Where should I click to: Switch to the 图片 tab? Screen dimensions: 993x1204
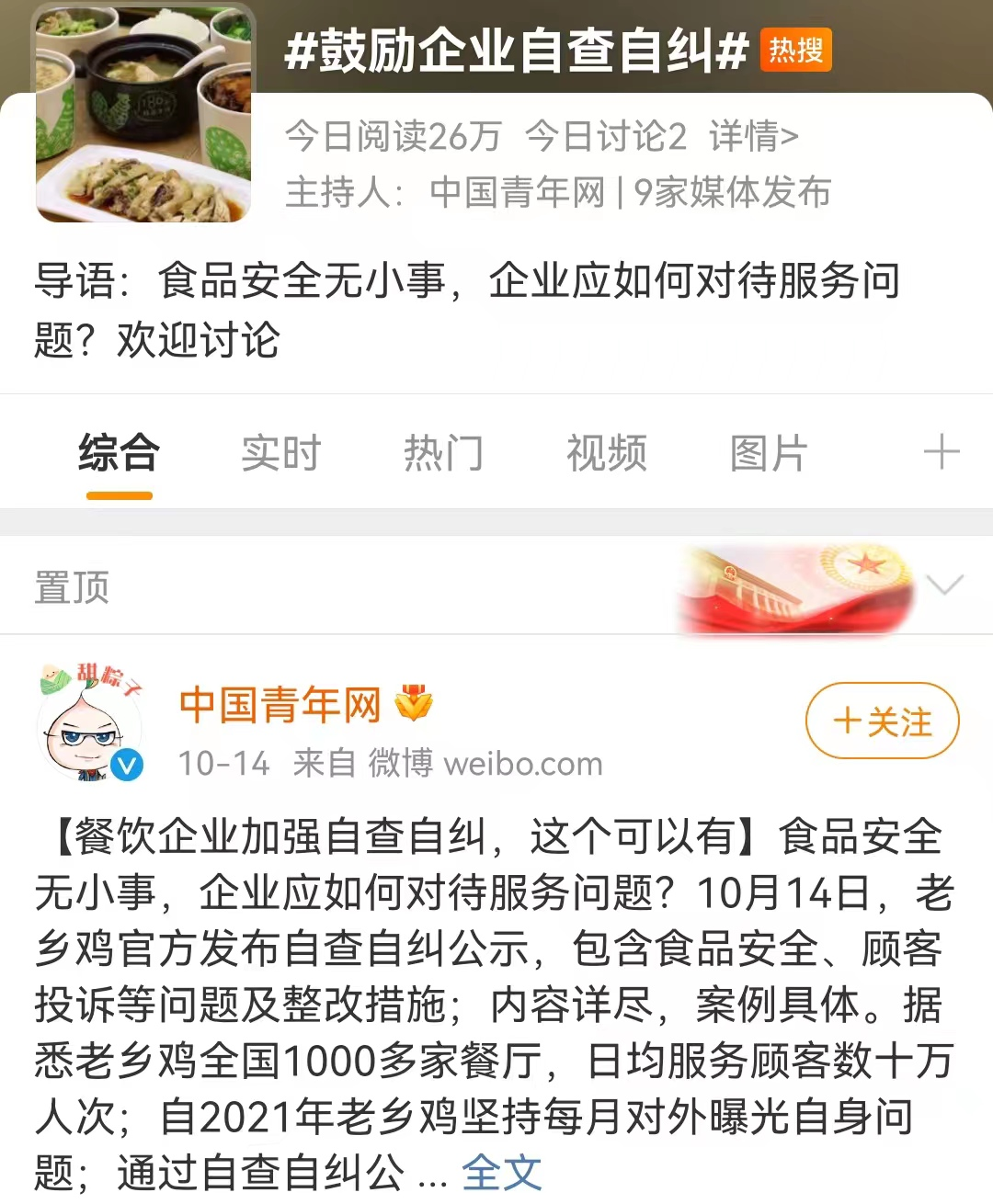[x=769, y=454]
